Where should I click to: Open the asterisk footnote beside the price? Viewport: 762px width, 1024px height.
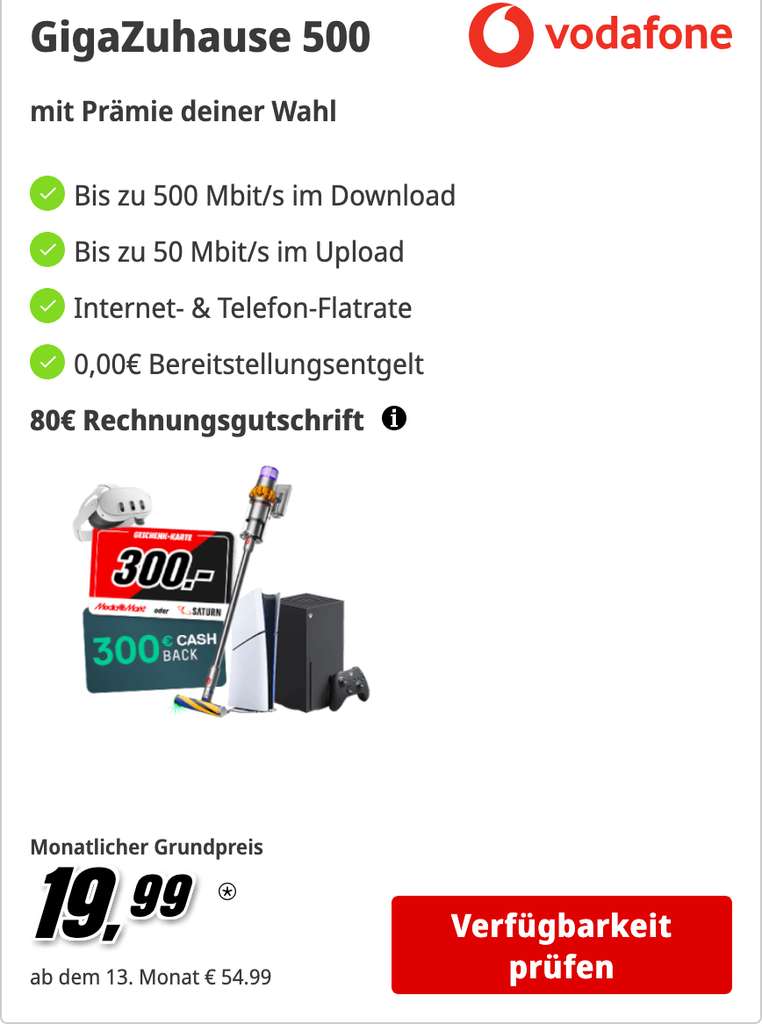pos(227,891)
